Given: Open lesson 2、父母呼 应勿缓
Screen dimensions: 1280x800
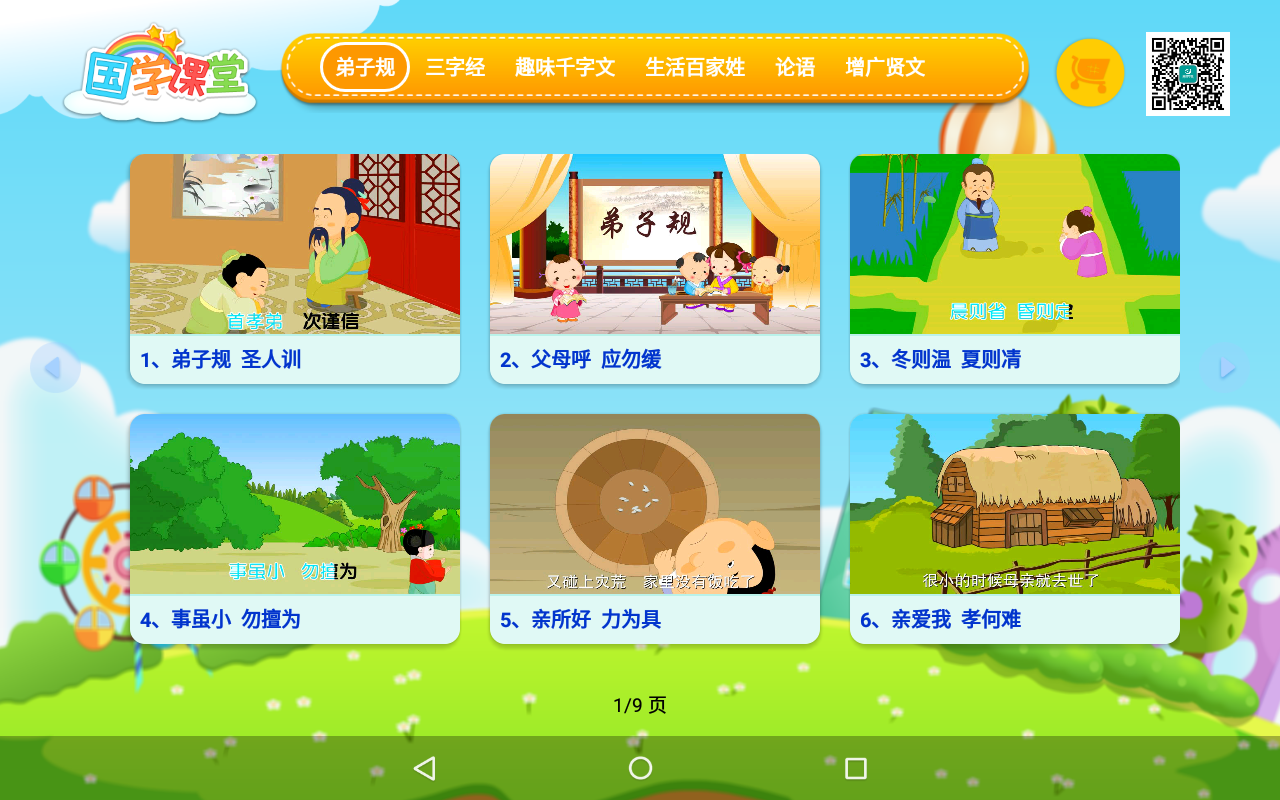Looking at the screenshot, I should point(655,268).
